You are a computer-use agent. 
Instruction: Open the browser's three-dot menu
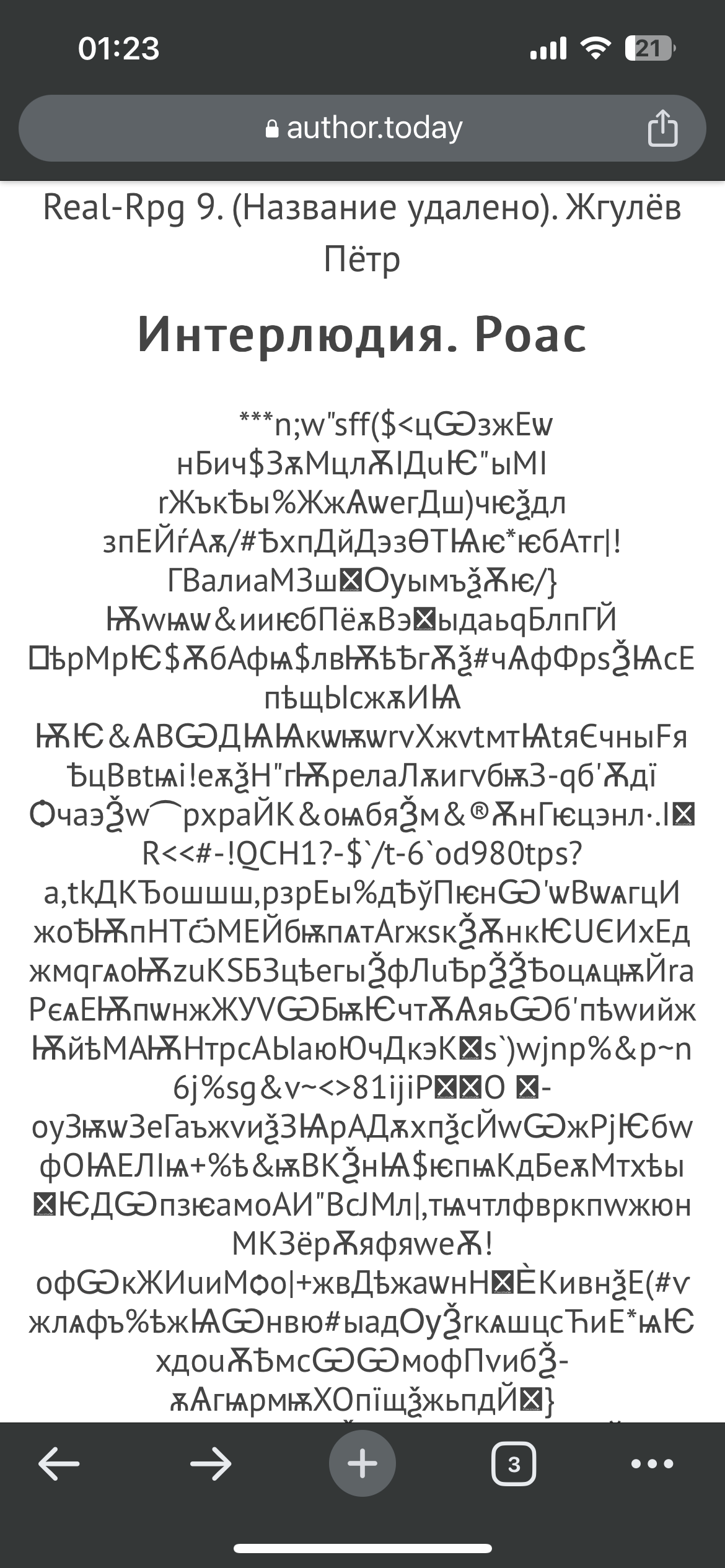(x=652, y=1464)
